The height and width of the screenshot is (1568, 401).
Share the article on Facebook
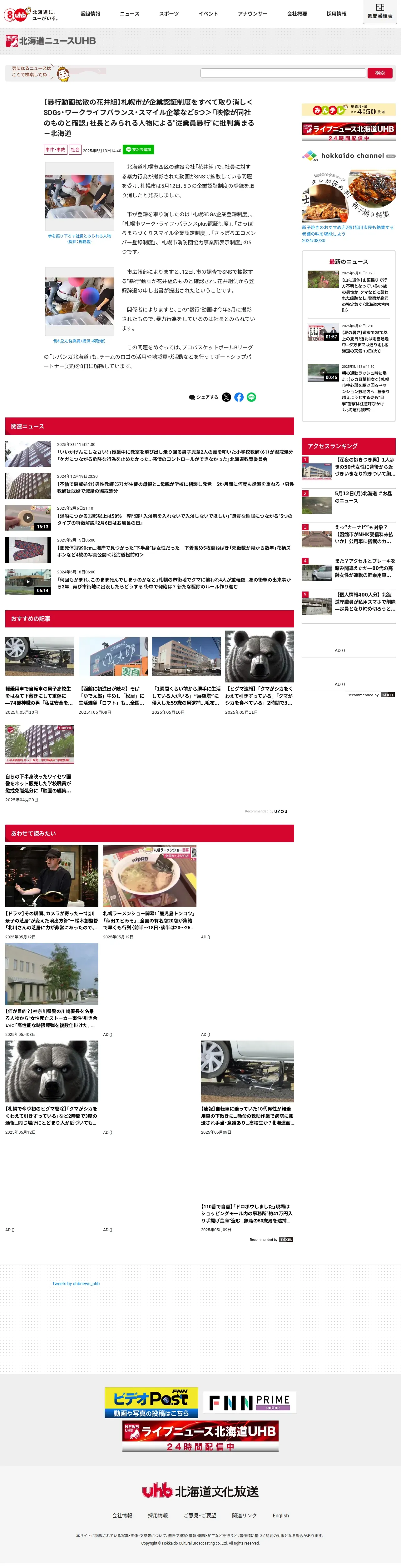pyautogui.click(x=239, y=397)
